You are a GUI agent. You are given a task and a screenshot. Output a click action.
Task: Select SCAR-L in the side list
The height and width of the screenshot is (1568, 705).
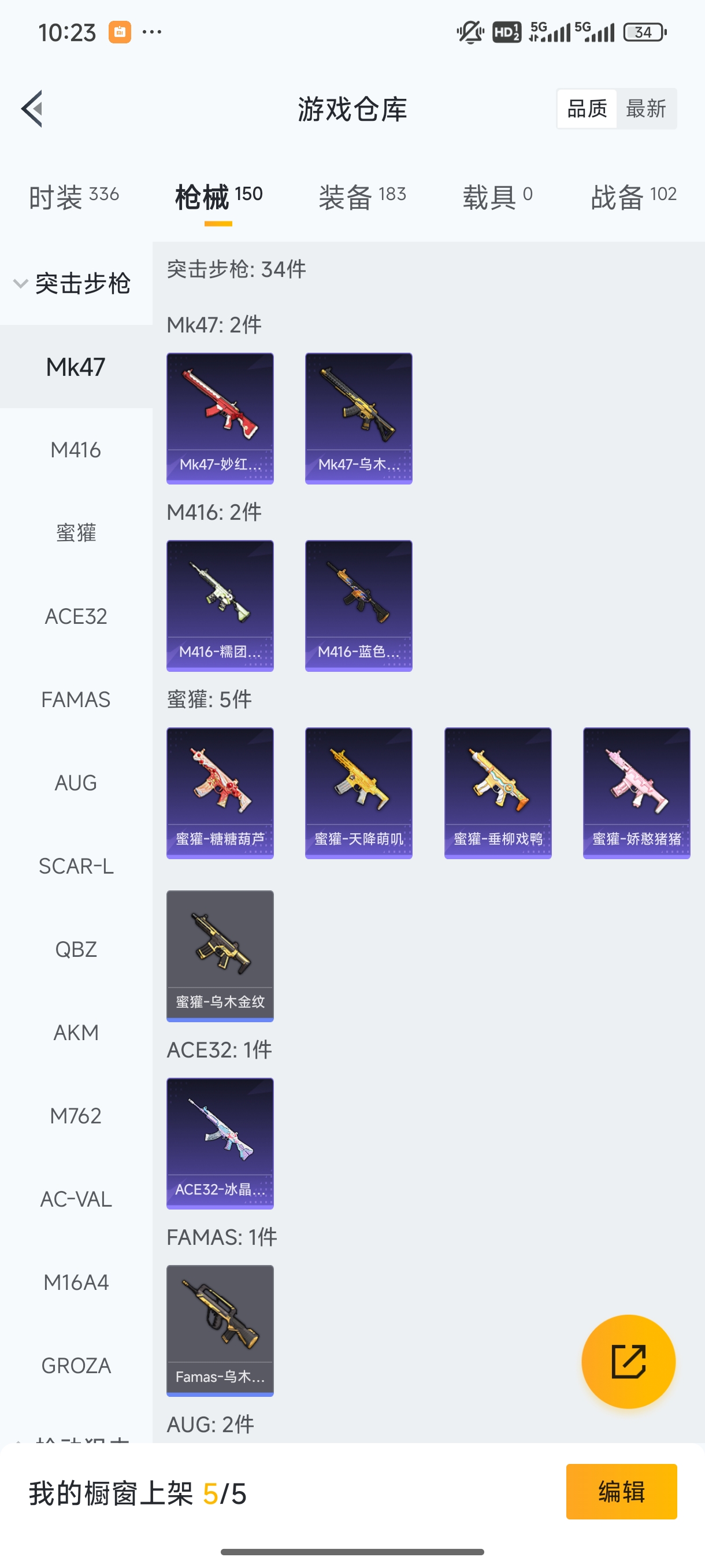tap(76, 866)
